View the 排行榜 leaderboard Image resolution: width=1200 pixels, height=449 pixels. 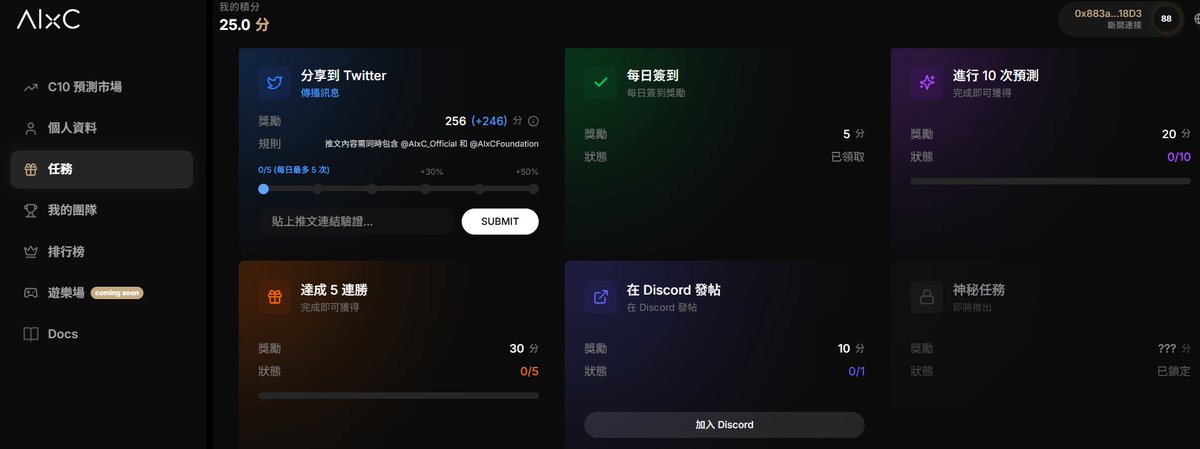[x=66, y=251]
